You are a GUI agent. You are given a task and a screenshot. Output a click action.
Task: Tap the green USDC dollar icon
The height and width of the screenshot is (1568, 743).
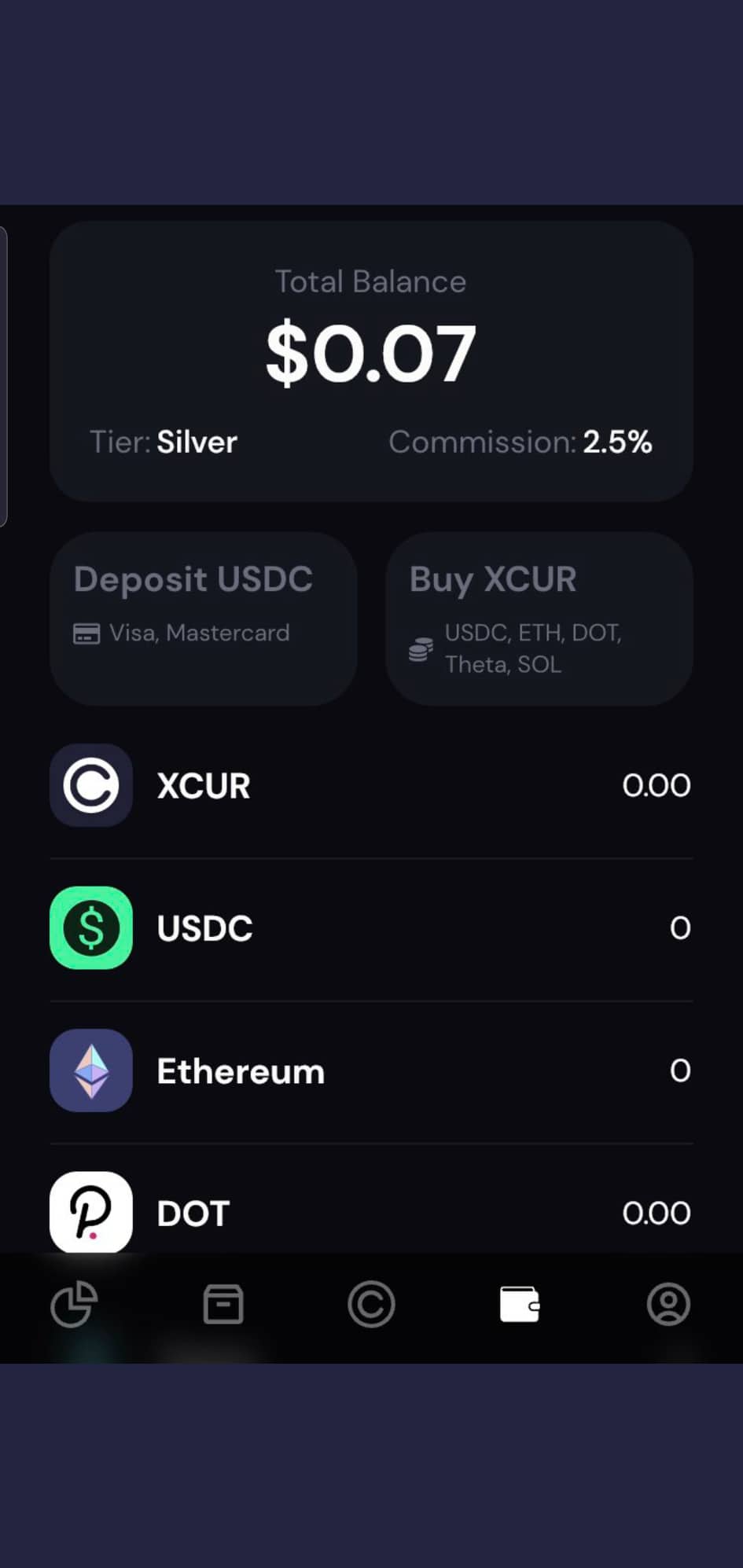[x=90, y=928]
